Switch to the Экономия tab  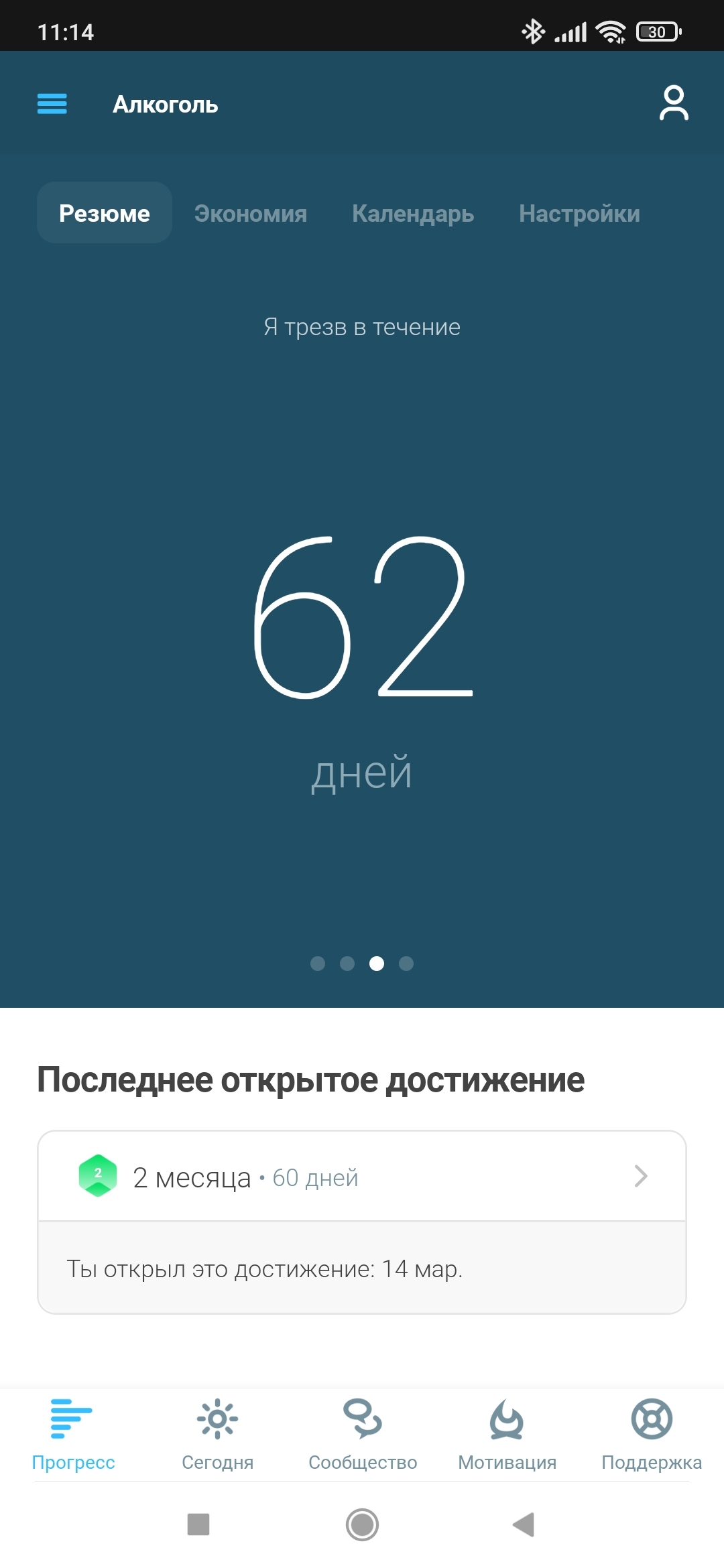click(x=250, y=214)
